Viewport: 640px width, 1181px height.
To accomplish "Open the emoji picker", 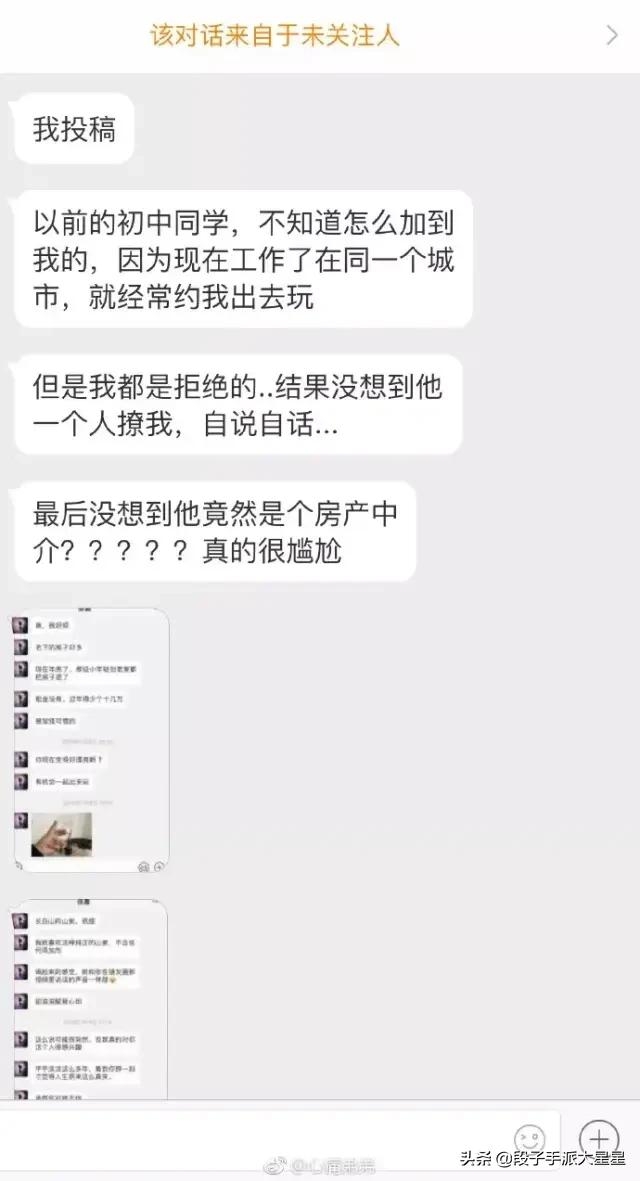I will 529,1138.
